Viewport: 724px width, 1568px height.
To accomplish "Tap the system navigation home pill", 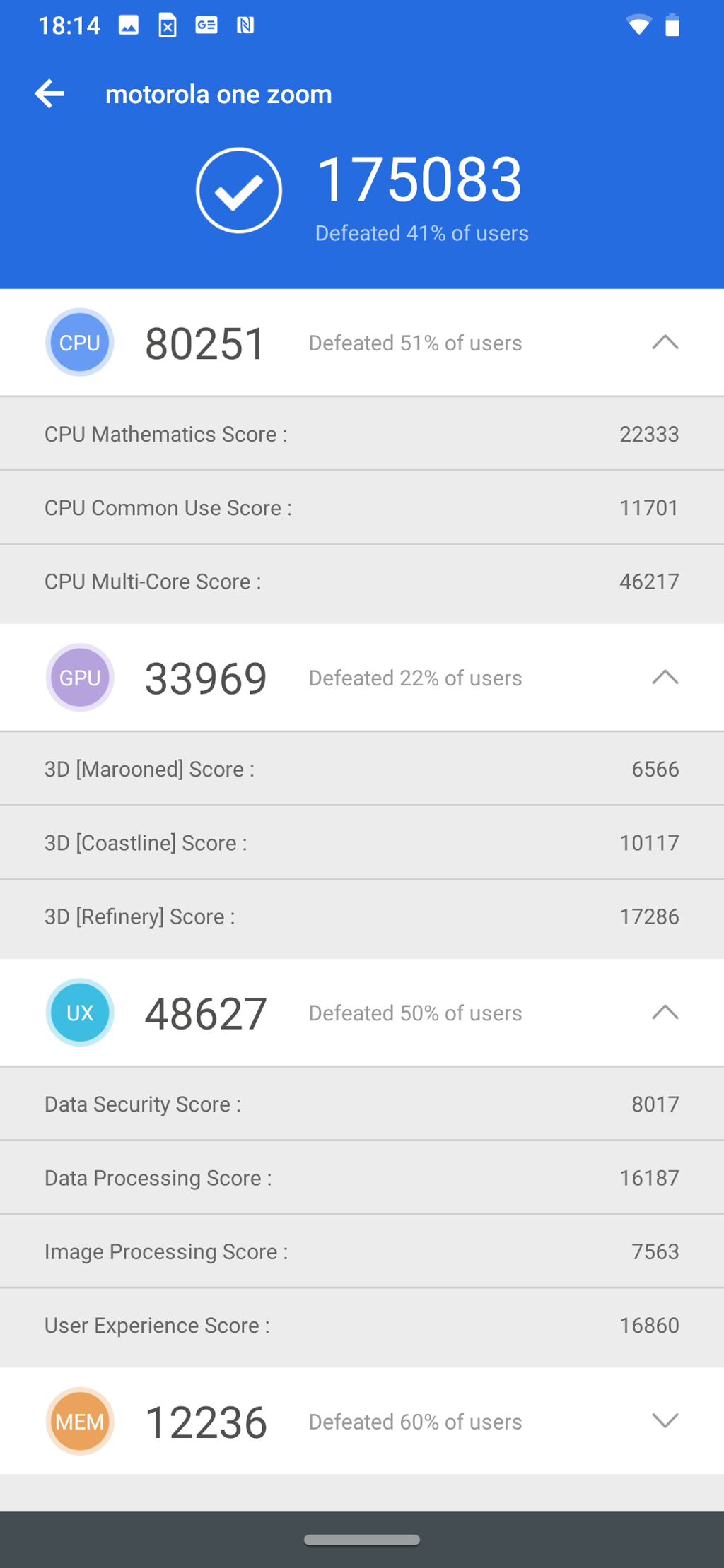I will click(362, 1539).
